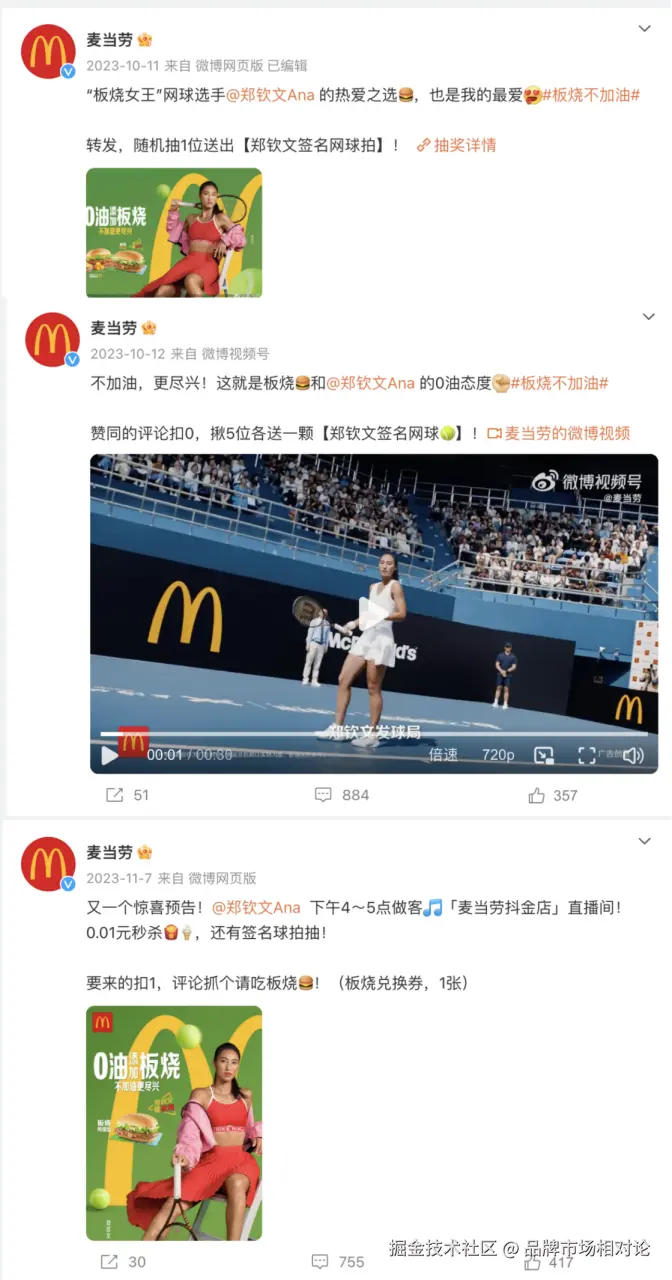Select the 720p video quality option
The width and height of the screenshot is (672, 1280).
pos(498,755)
